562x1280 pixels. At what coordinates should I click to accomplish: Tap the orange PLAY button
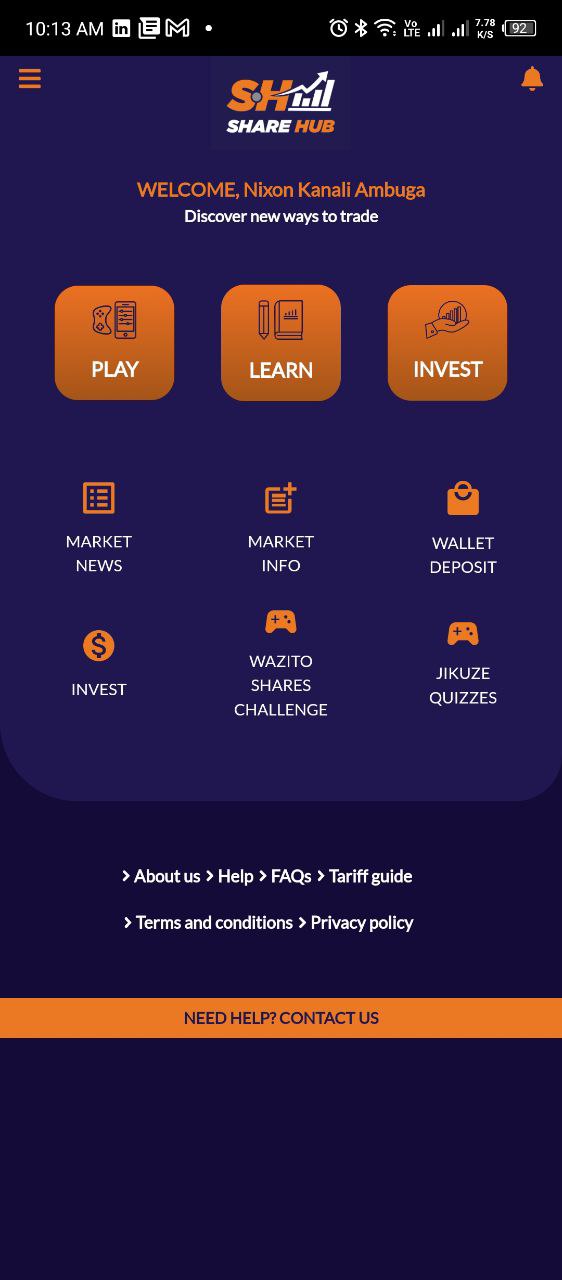pyautogui.click(x=114, y=343)
